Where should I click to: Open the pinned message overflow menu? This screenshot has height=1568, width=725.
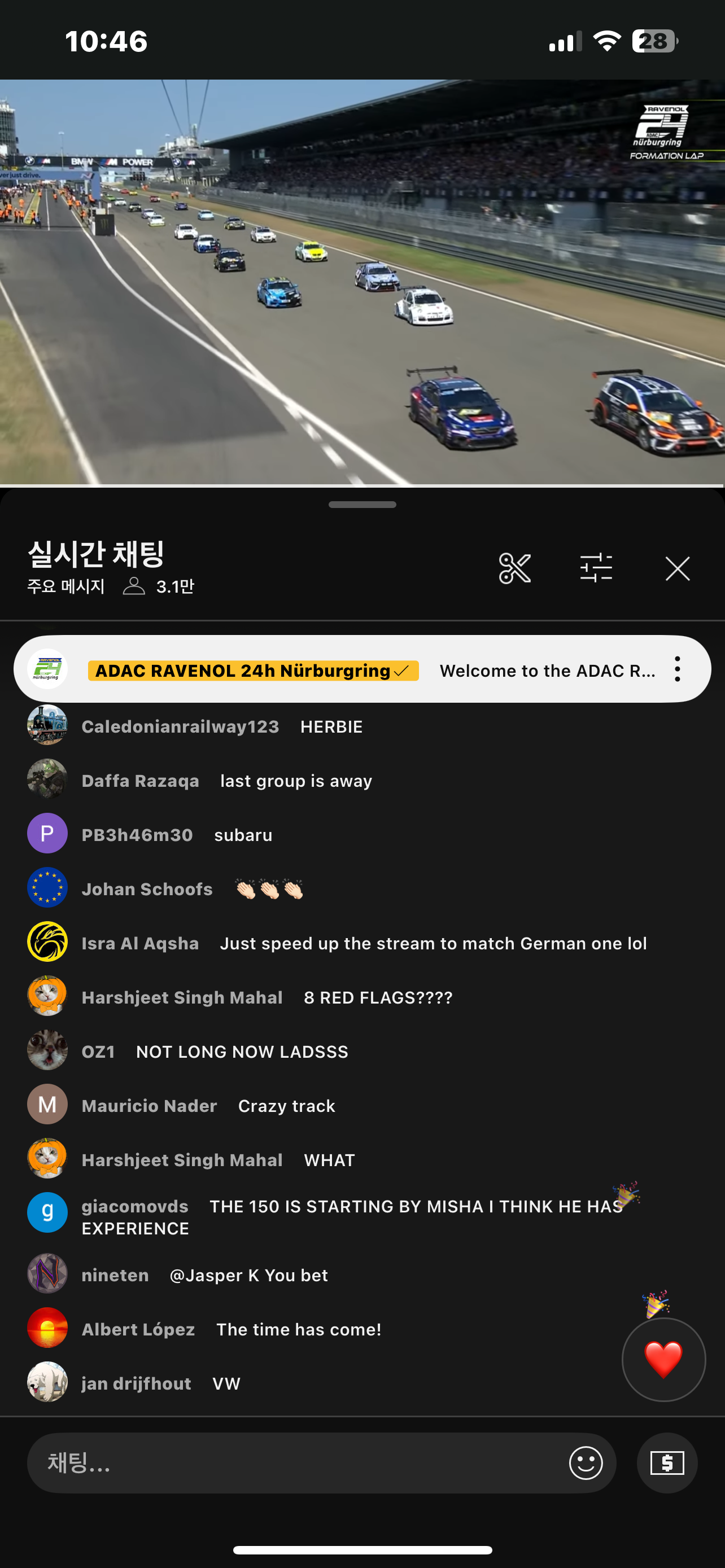tap(677, 669)
